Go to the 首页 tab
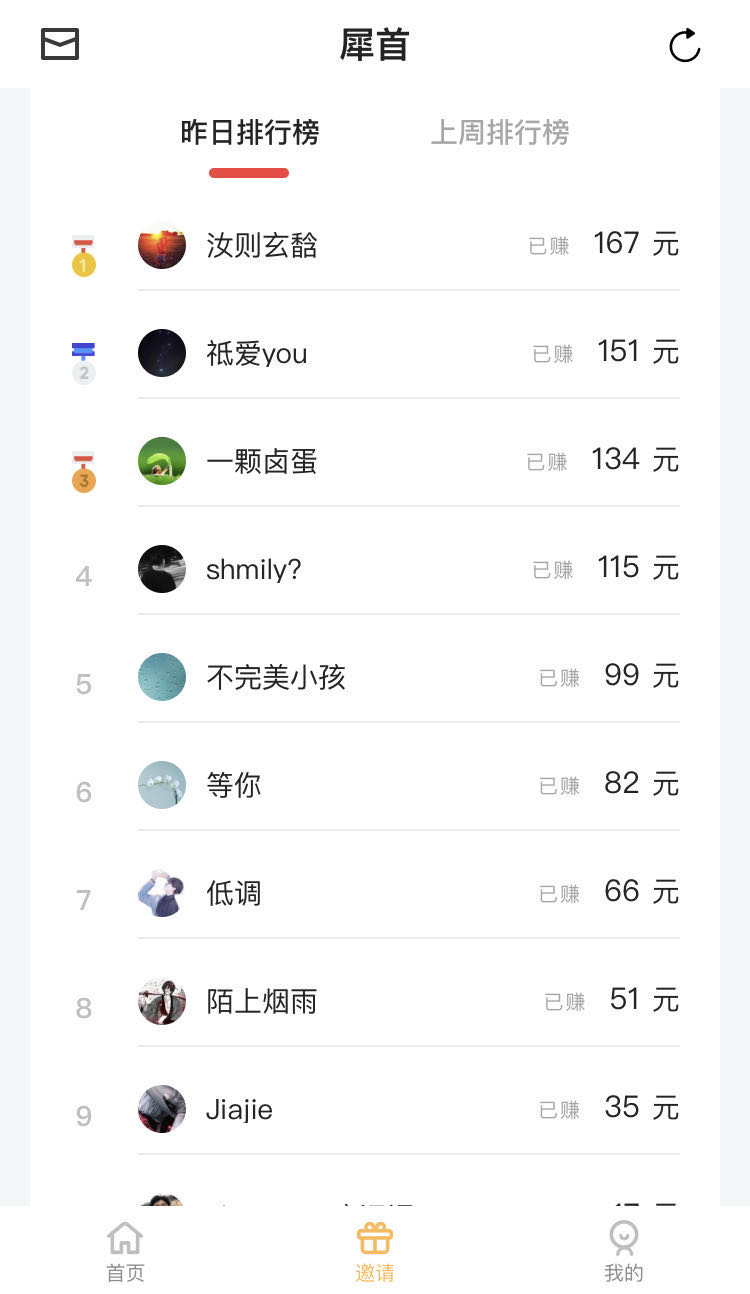The width and height of the screenshot is (750, 1294). tap(125, 1251)
